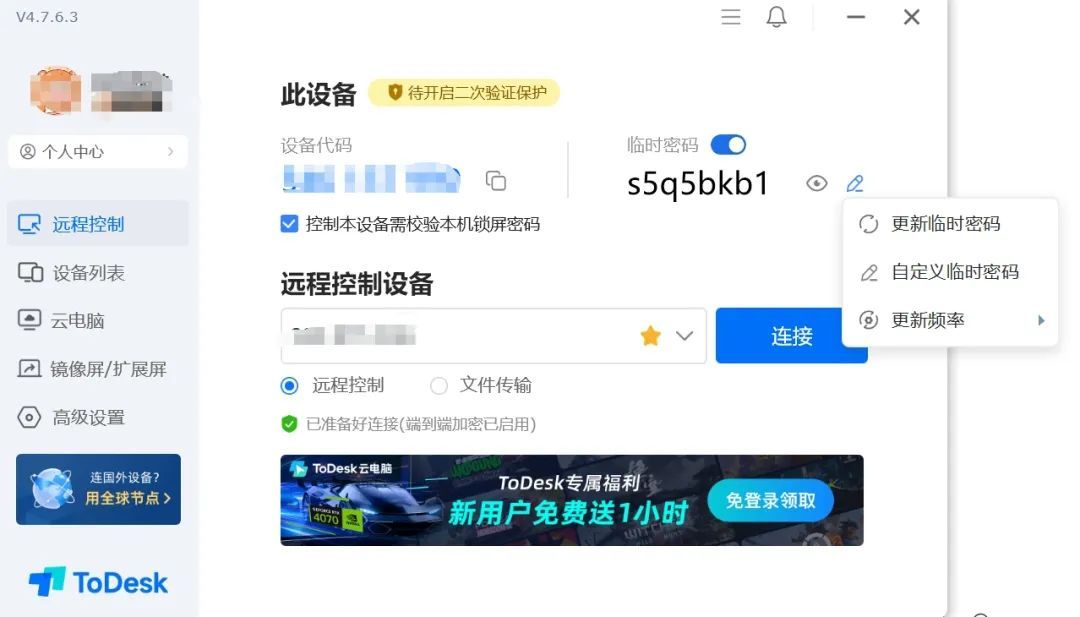The image size is (1080, 617).
Task: Minimize the ToDesk window
Action: point(855,17)
